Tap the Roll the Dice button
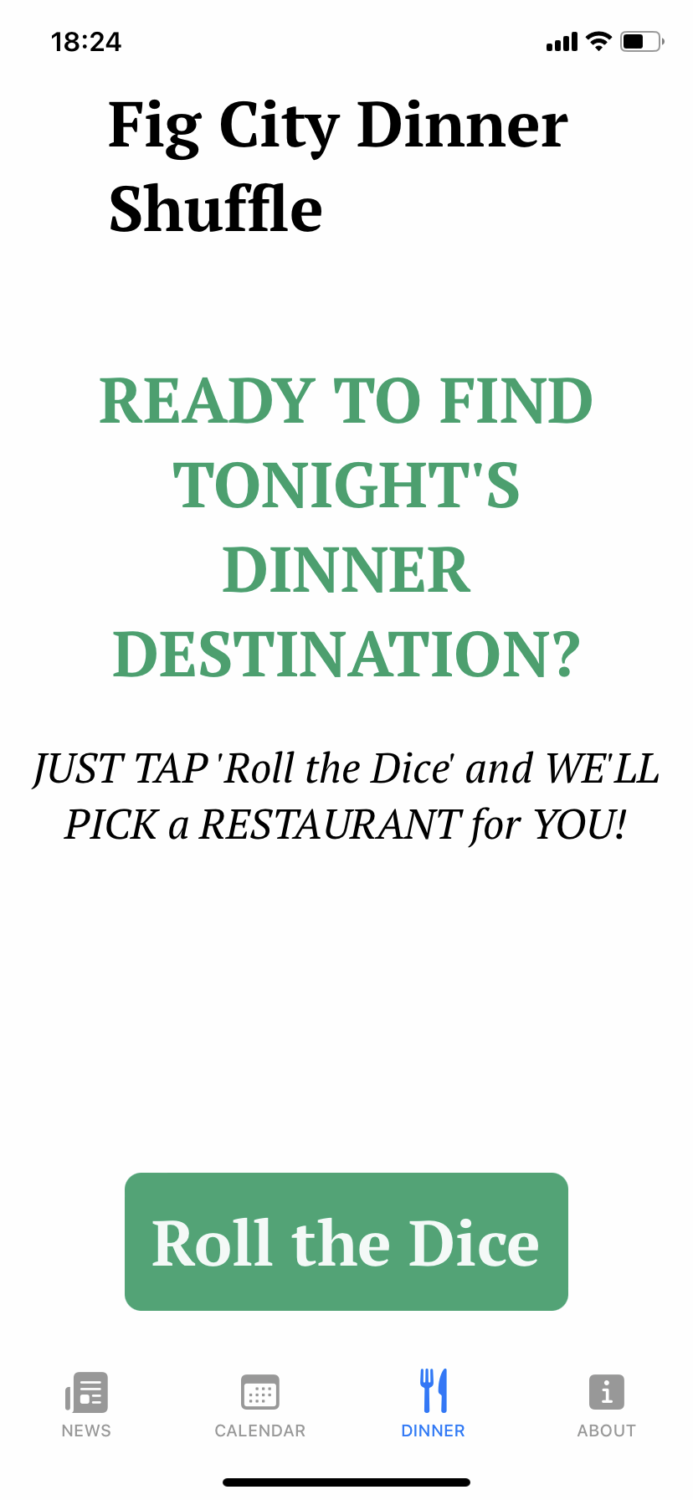Screen dimensions: 693x1500 tap(346, 1241)
